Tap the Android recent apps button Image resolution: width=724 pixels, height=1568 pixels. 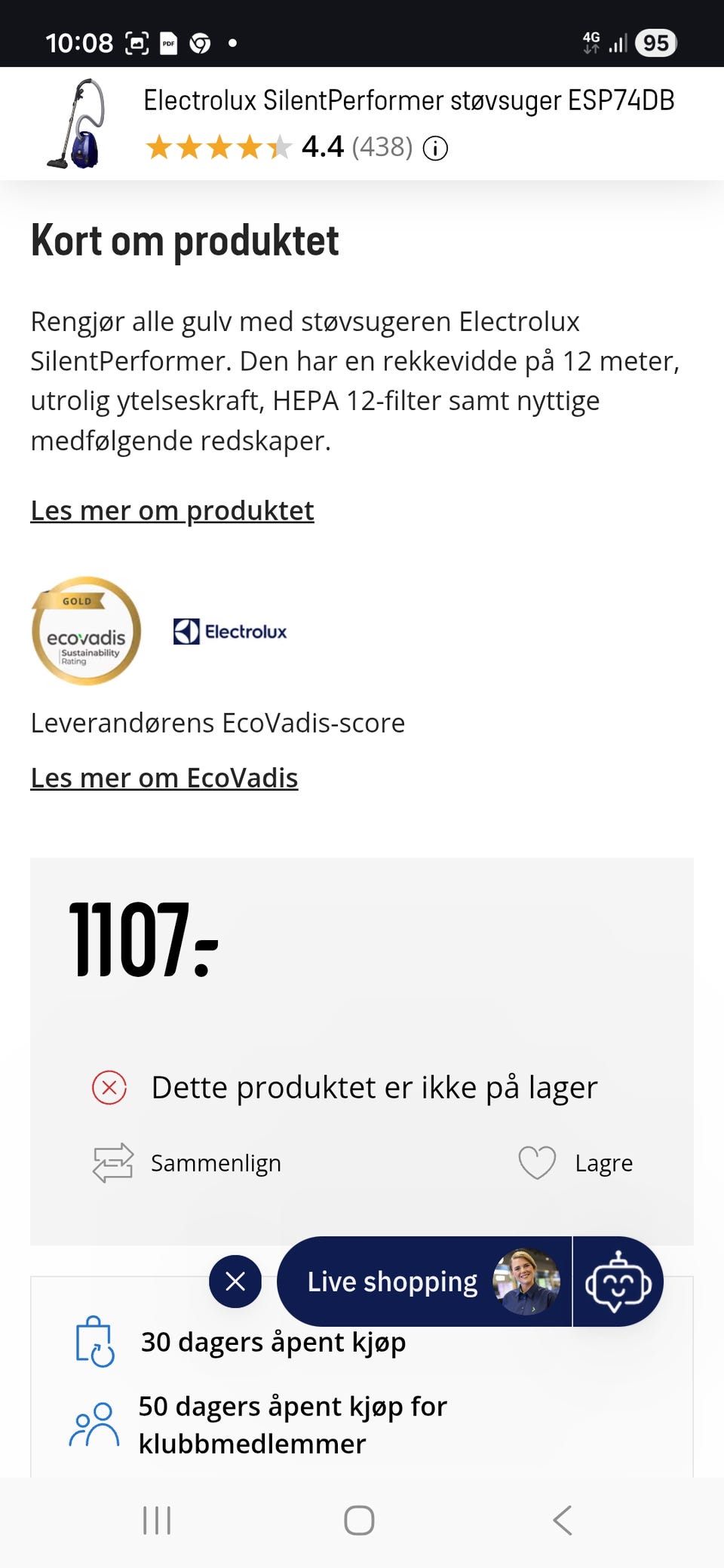click(x=156, y=1521)
